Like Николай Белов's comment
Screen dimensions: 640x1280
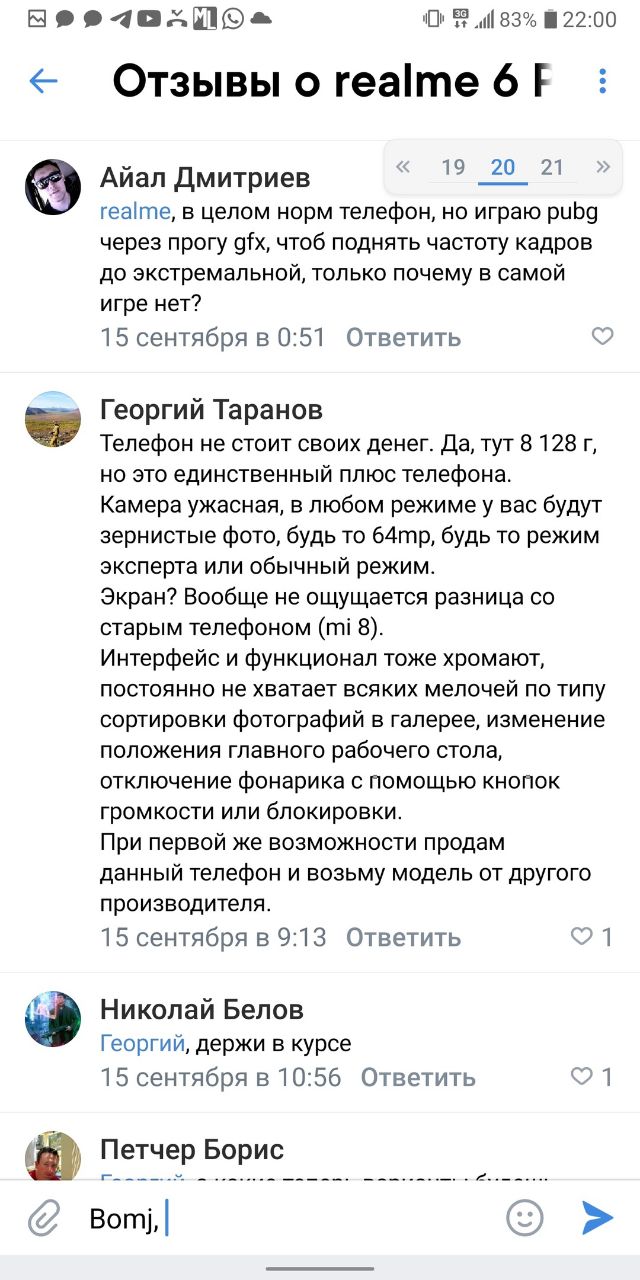pos(591,1077)
